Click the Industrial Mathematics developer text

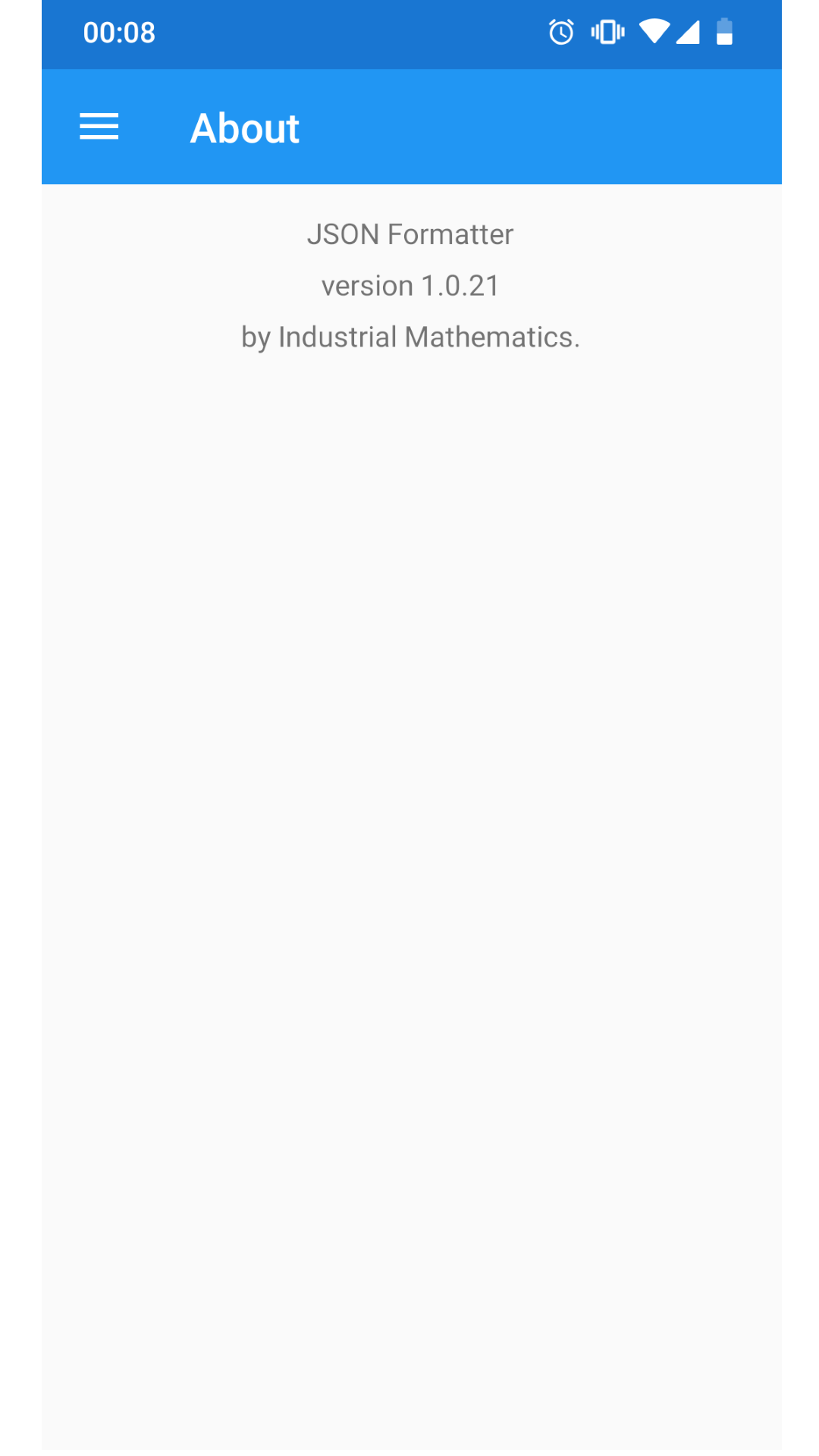410,336
